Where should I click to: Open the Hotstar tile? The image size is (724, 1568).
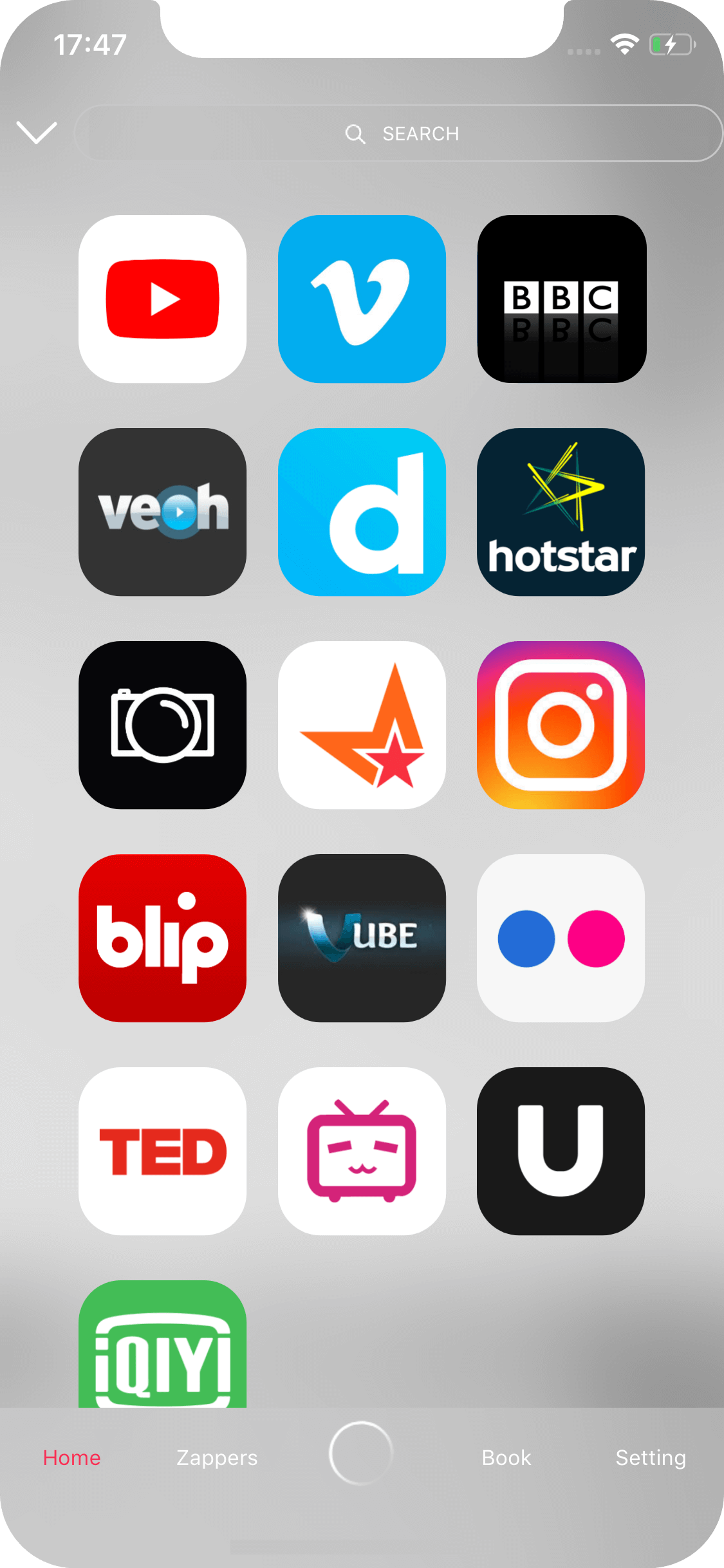coord(561,512)
